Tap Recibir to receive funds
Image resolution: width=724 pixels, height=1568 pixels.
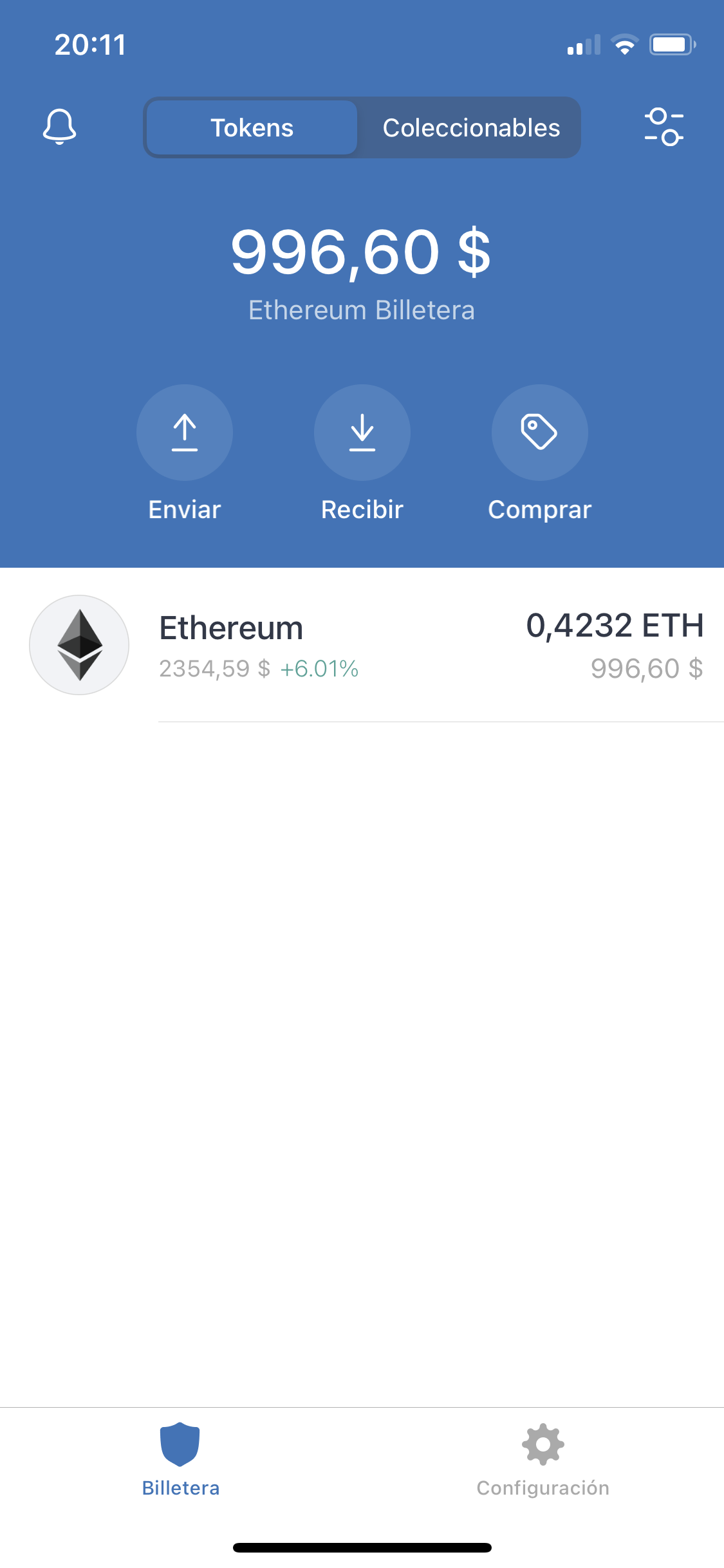(x=362, y=433)
